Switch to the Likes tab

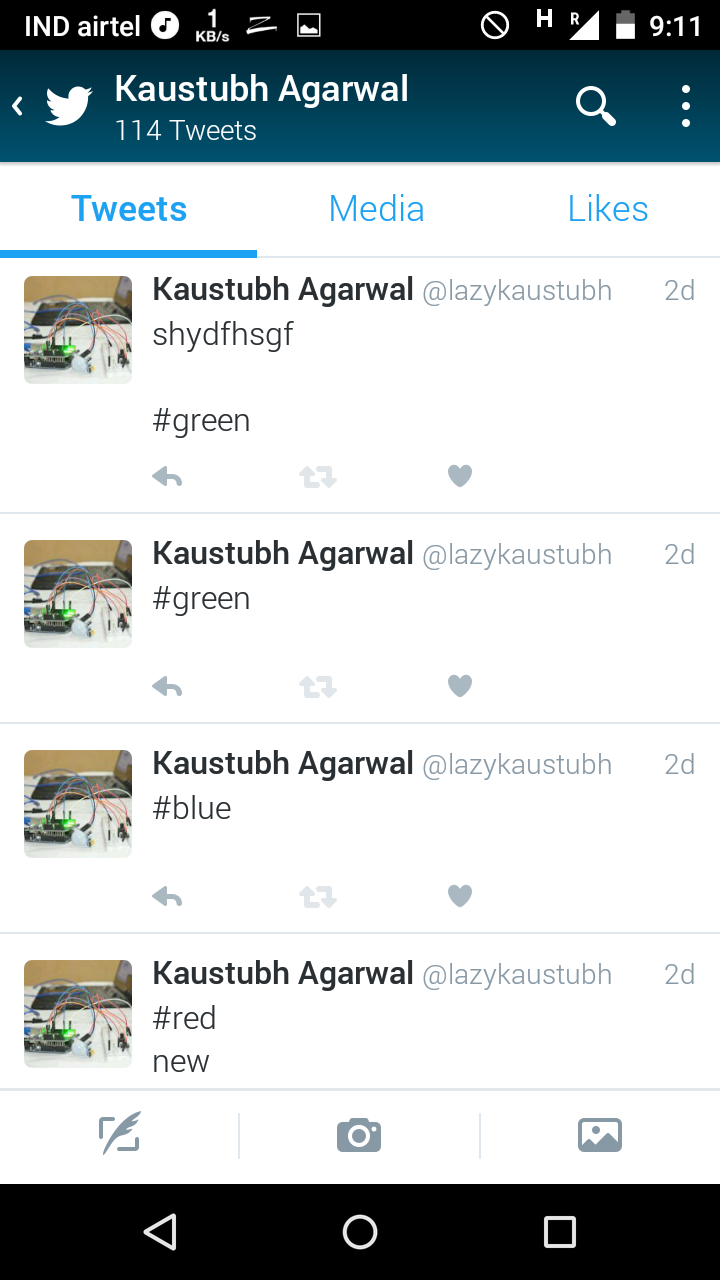[608, 209]
